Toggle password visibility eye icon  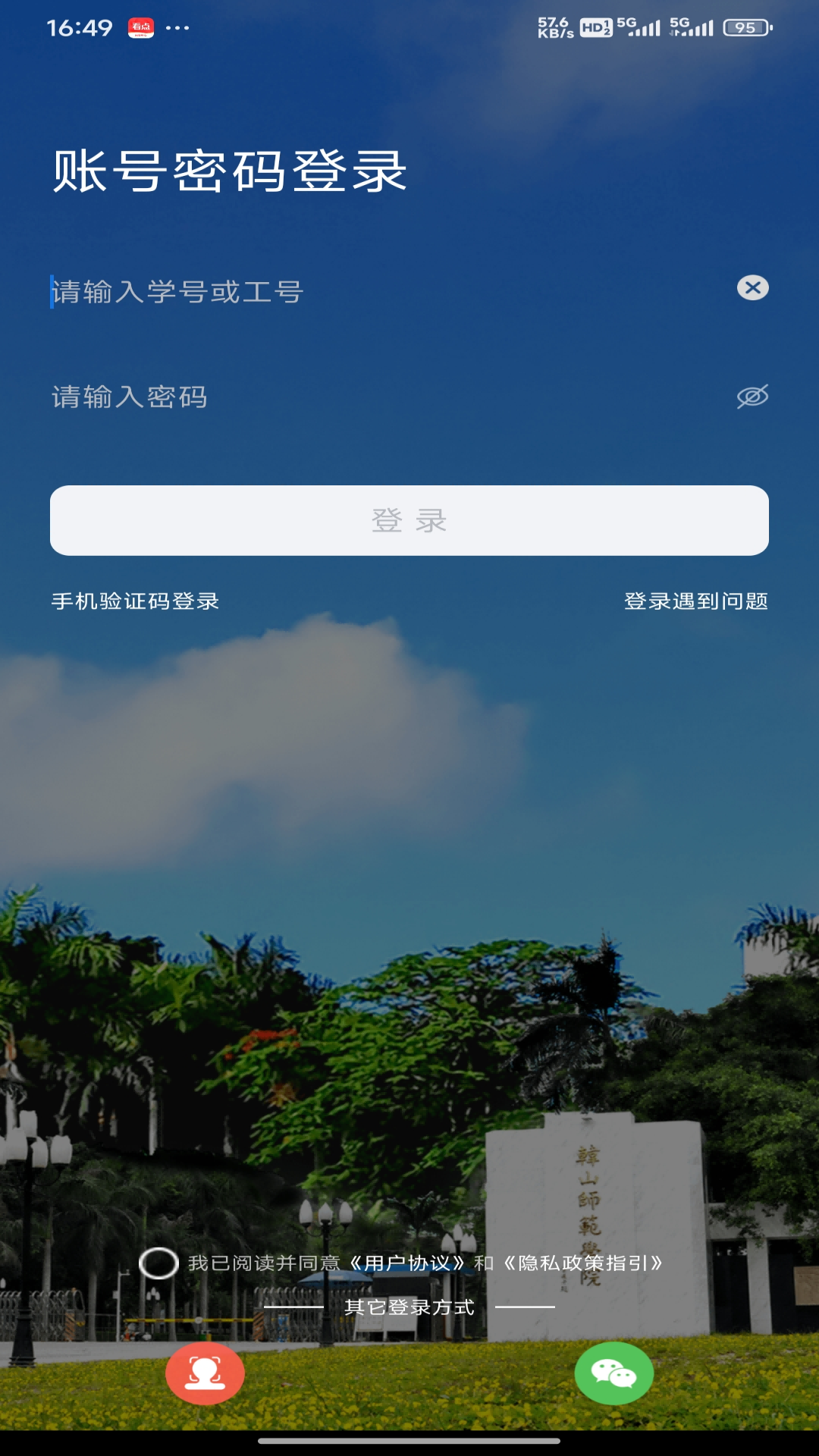752,396
